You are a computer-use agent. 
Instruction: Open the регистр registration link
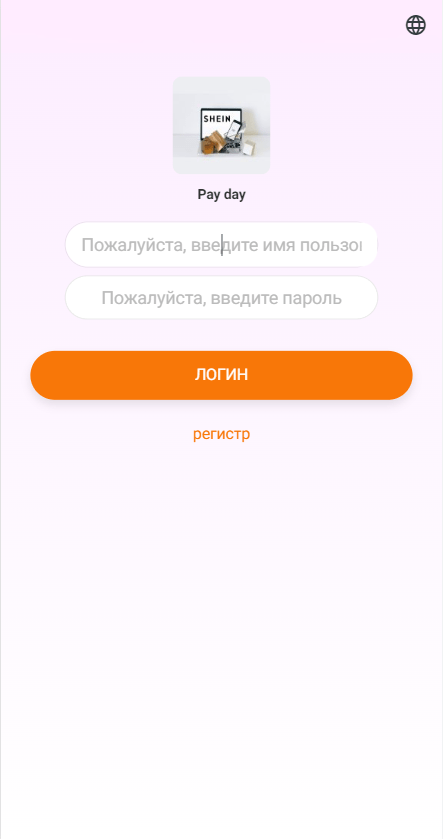pyautogui.click(x=222, y=434)
